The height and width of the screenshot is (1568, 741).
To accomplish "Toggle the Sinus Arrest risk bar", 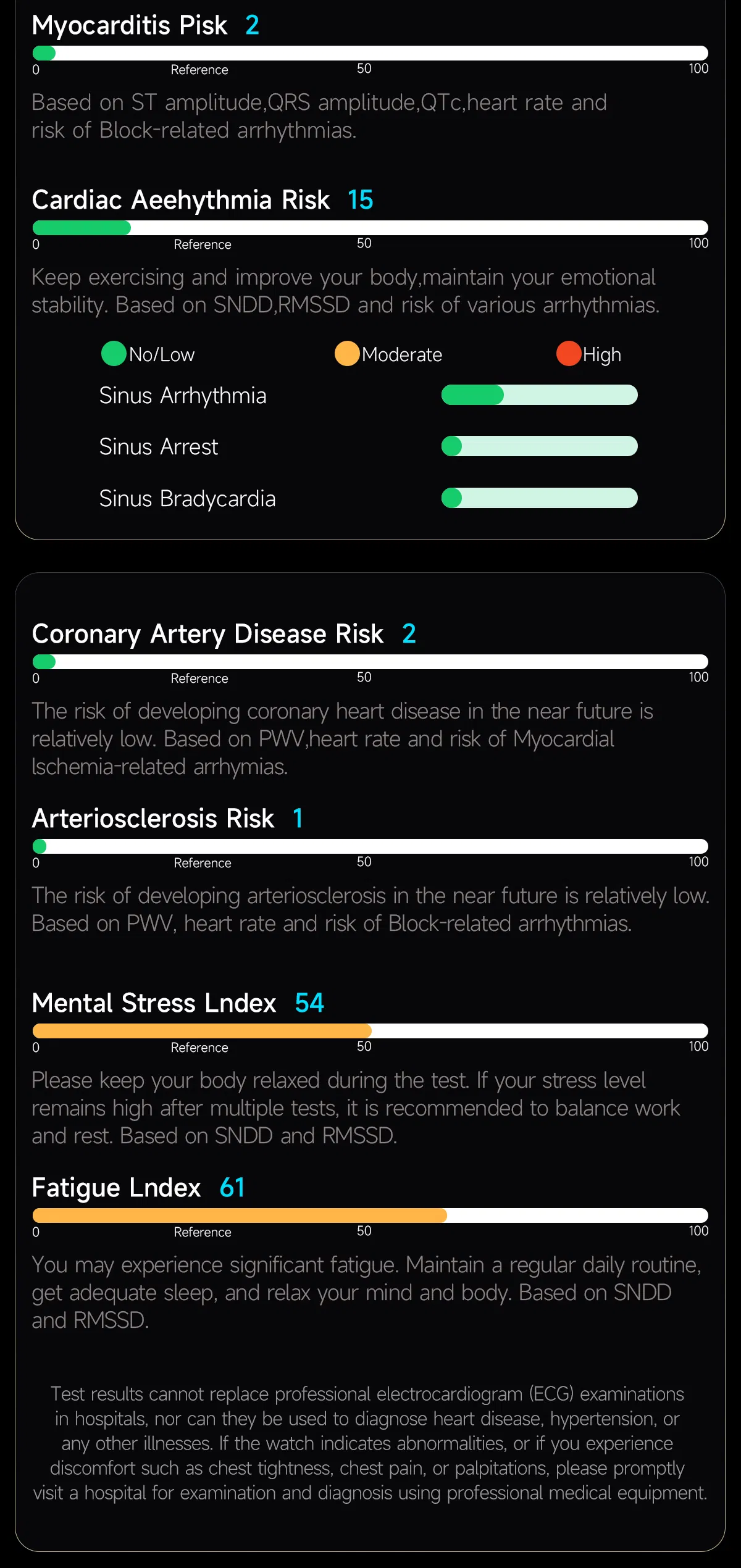I will (539, 446).
